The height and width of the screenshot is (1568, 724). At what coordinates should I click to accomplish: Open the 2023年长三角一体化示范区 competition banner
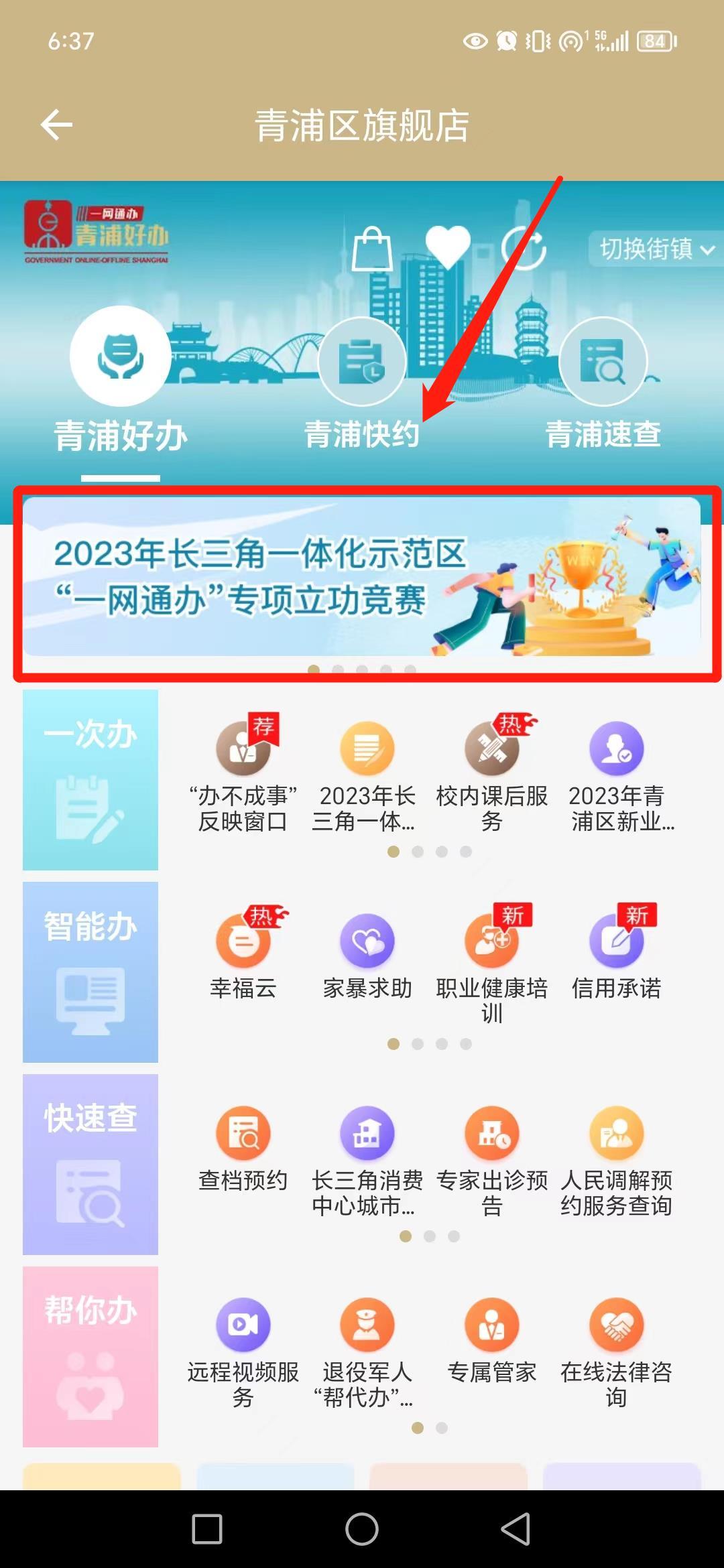[362, 578]
